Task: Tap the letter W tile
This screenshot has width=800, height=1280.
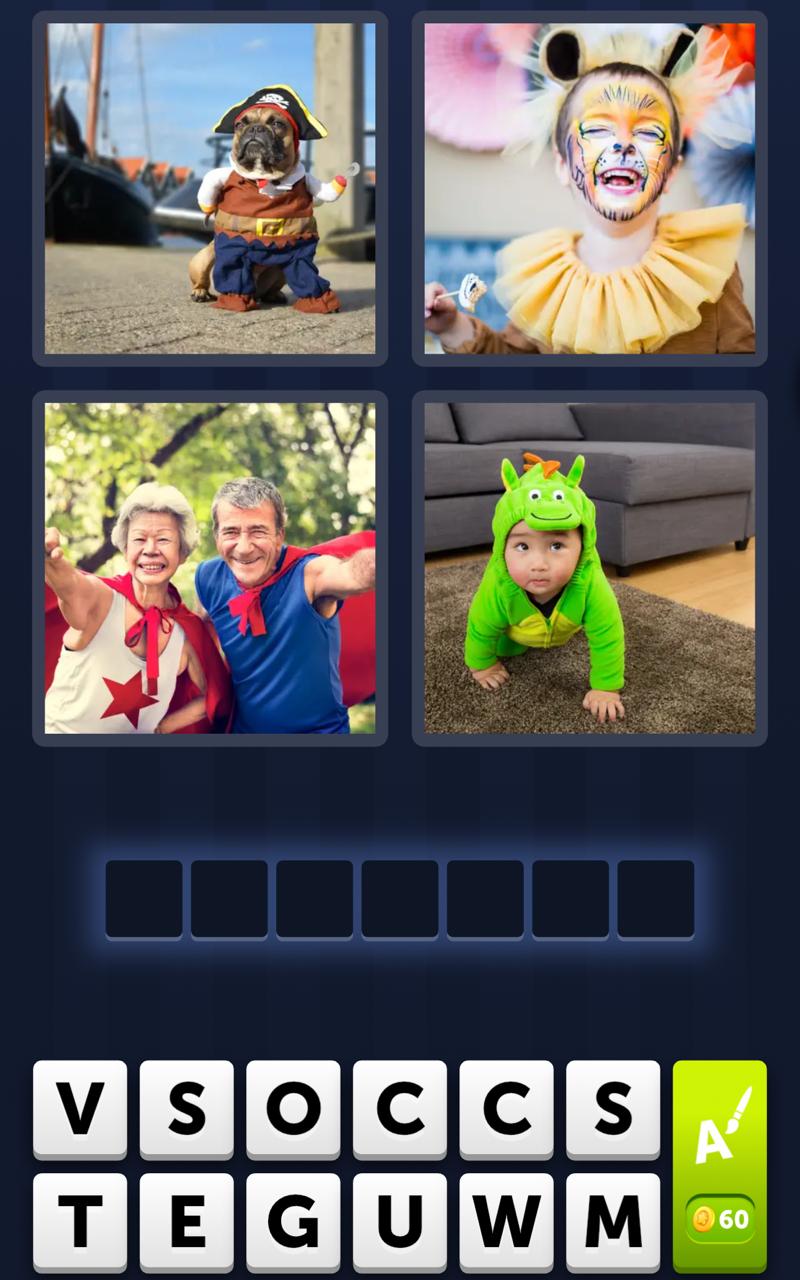Action: point(506,1220)
